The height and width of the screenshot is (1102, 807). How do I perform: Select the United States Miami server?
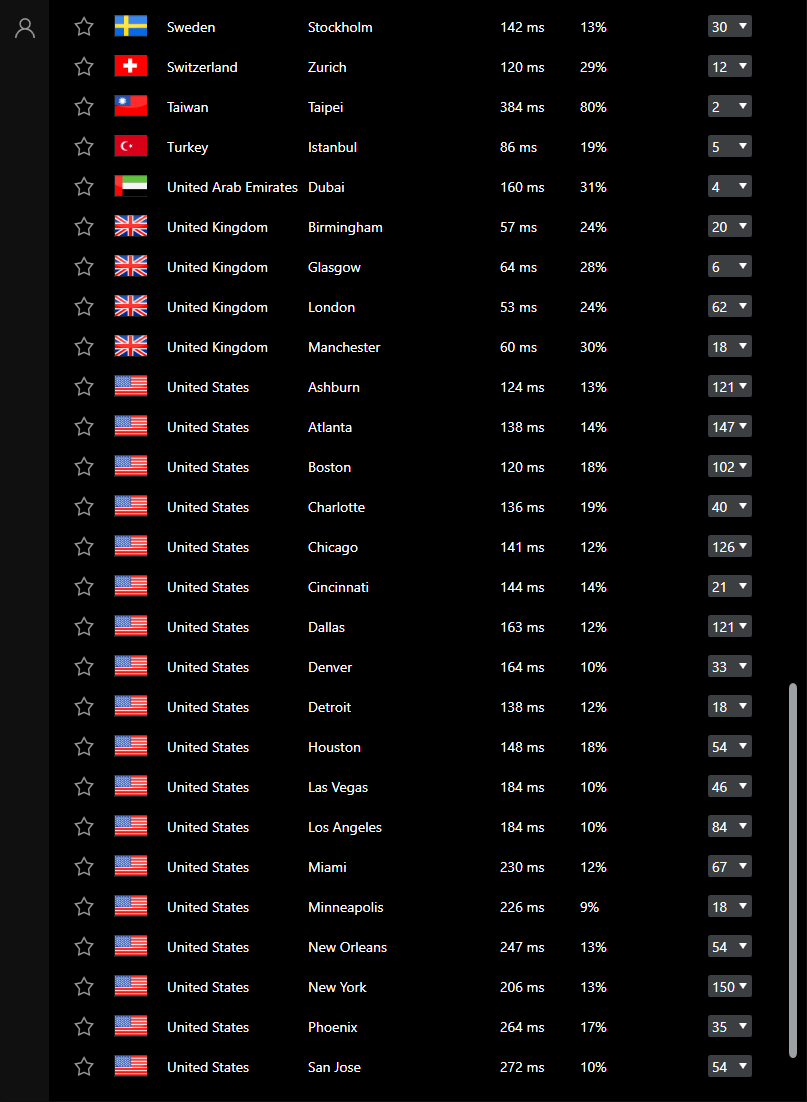point(327,867)
